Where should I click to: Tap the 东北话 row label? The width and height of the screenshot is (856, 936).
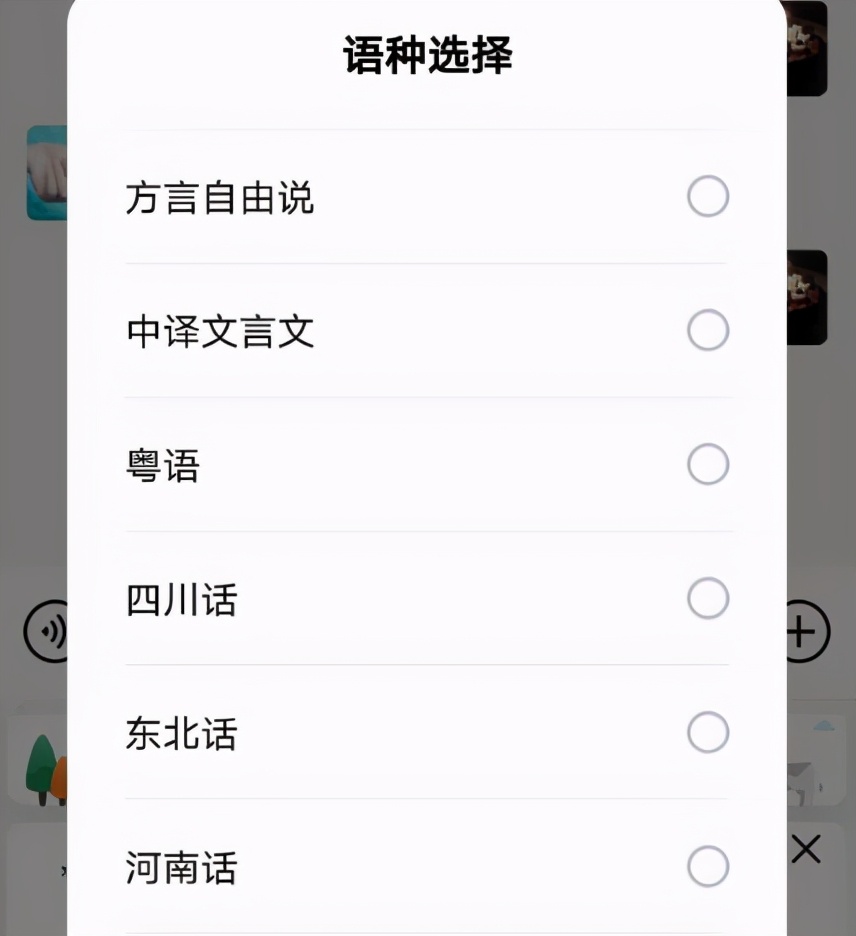pos(181,734)
